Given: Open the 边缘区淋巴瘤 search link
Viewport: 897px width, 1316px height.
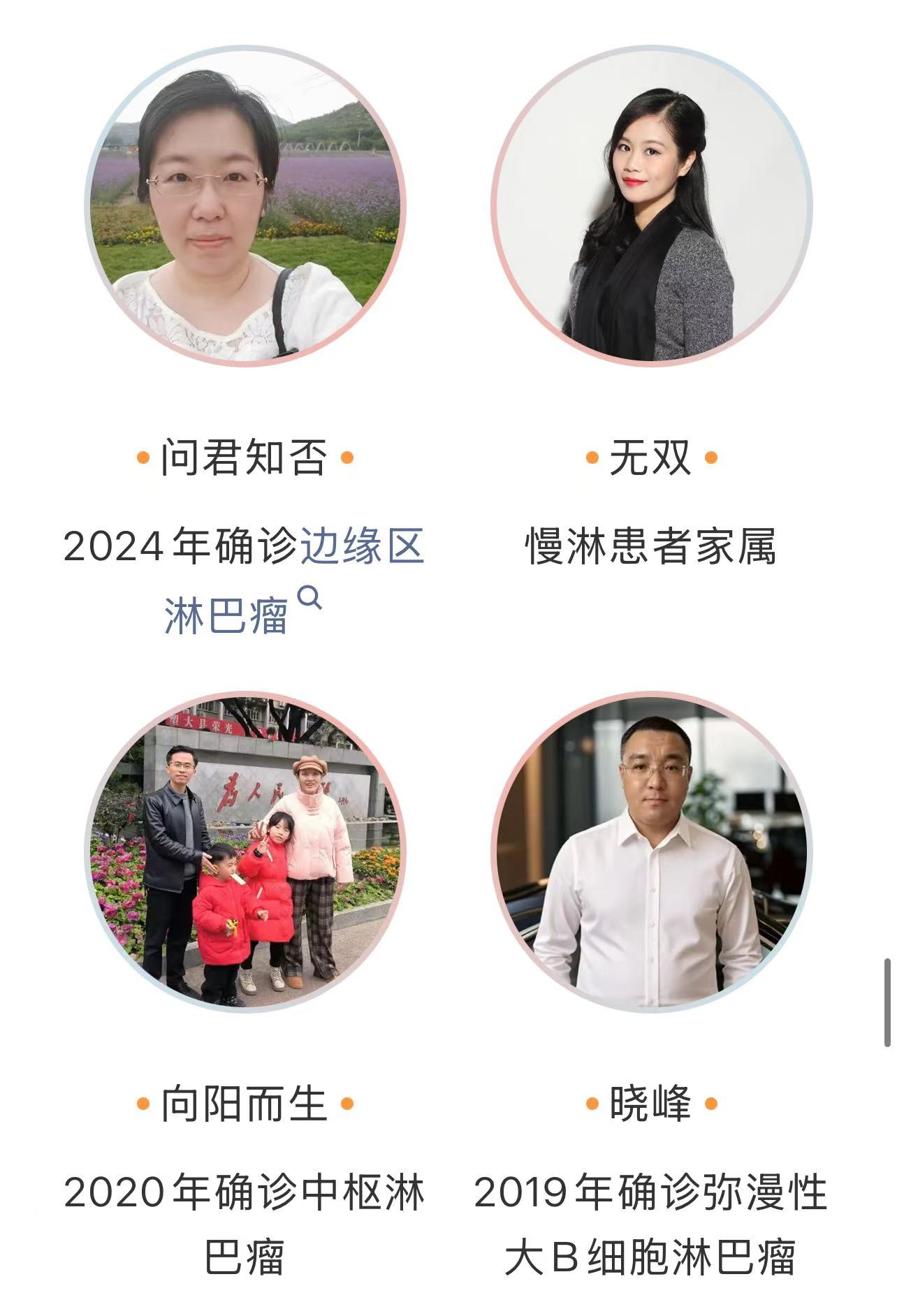Looking at the screenshot, I should (x=362, y=547).
